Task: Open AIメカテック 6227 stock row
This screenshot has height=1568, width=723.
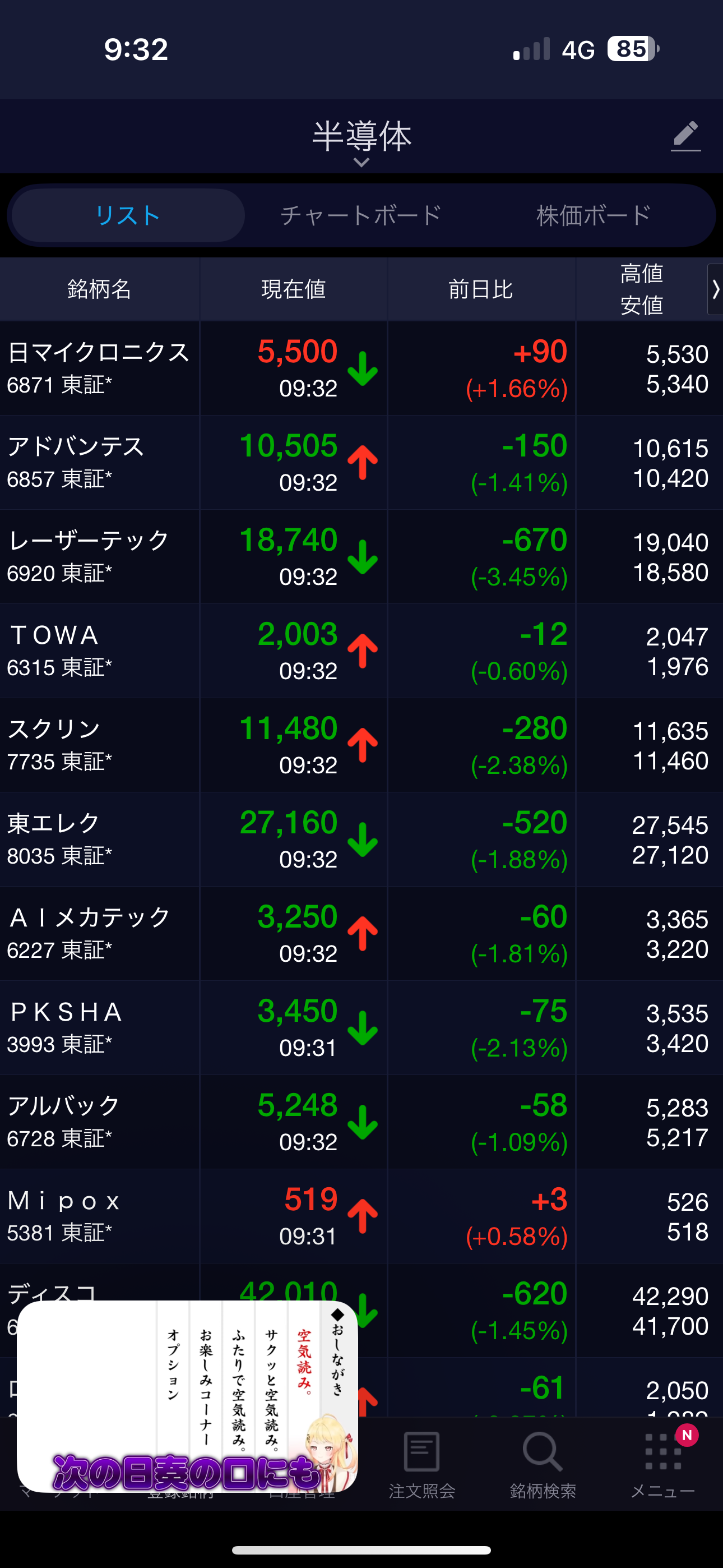Action: pyautogui.click(x=361, y=934)
